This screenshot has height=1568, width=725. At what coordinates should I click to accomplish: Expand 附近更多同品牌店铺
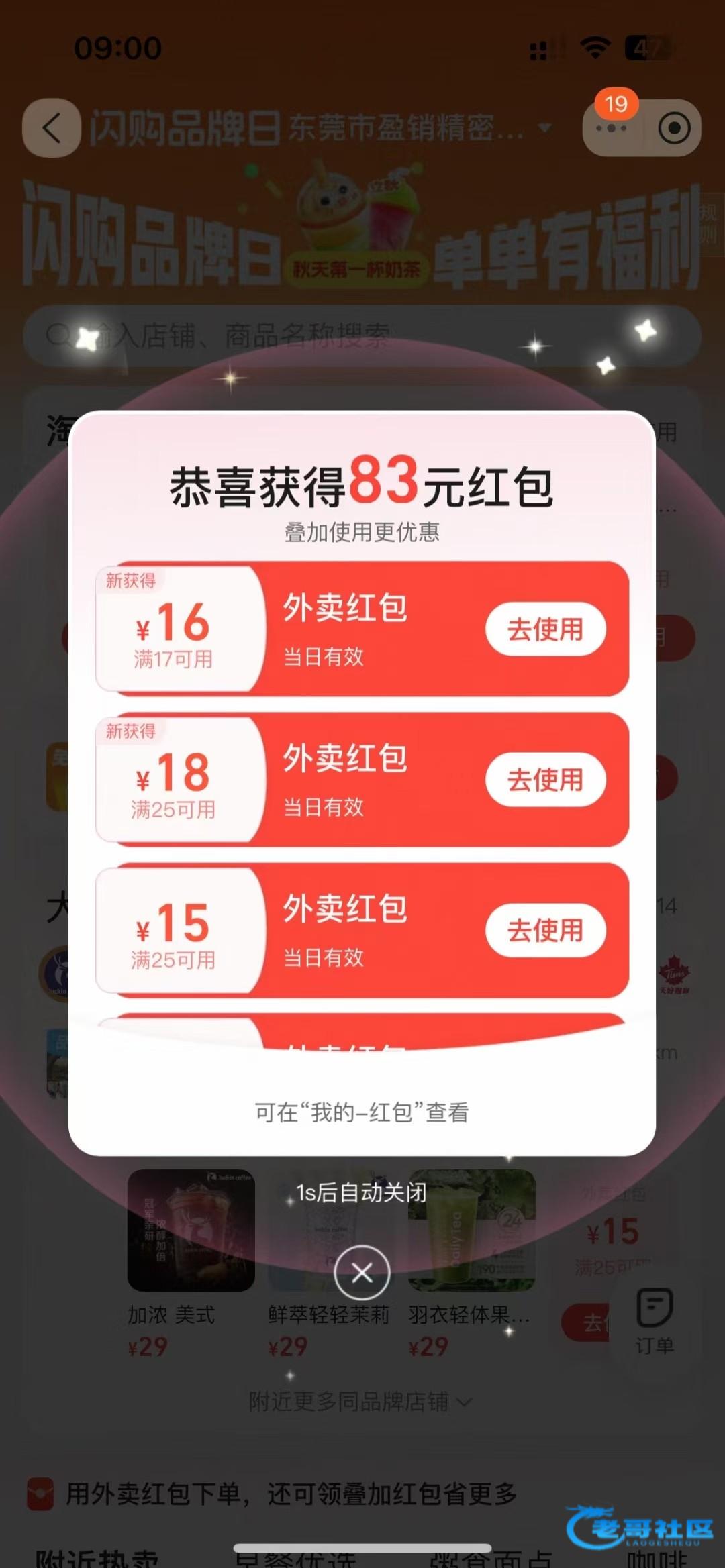(x=360, y=1401)
